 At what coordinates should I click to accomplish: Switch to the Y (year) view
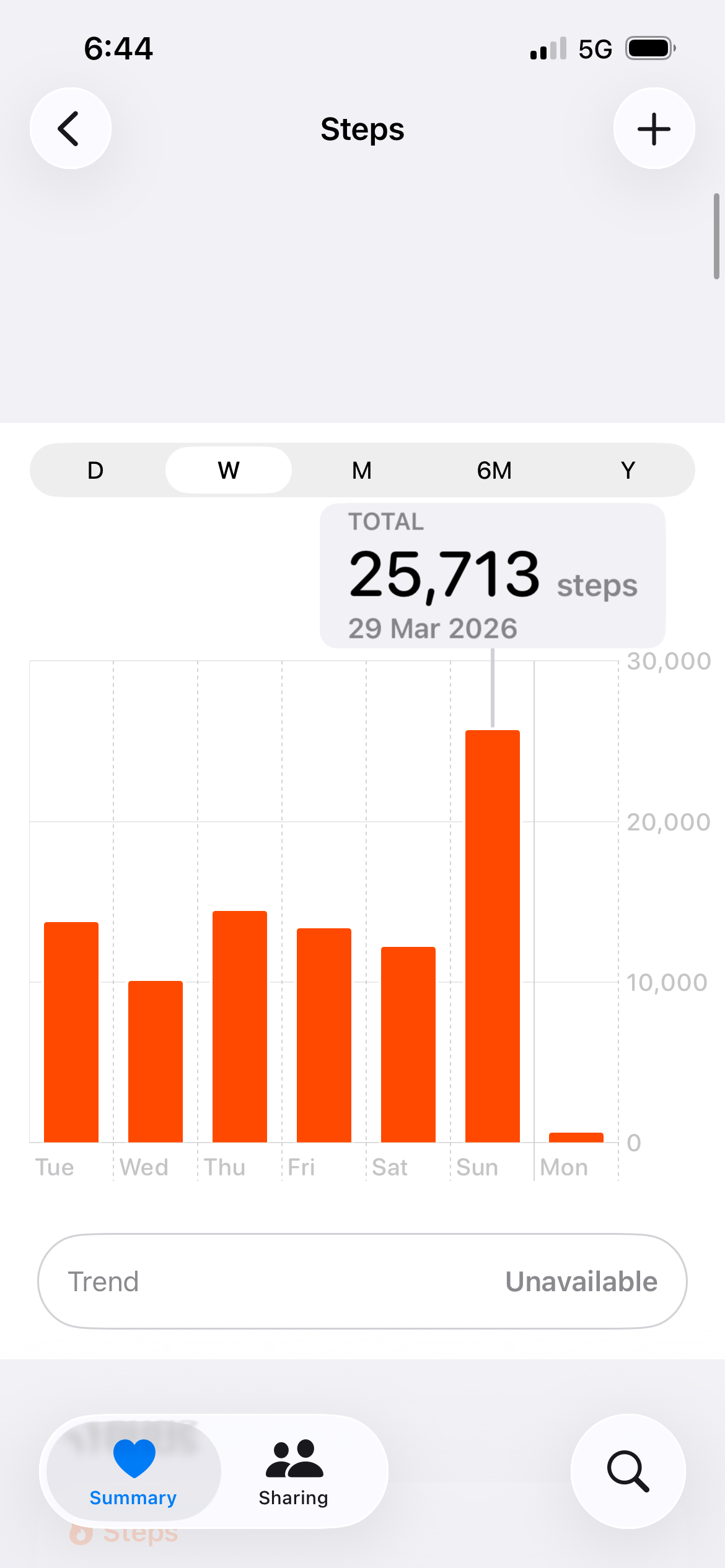coord(628,471)
